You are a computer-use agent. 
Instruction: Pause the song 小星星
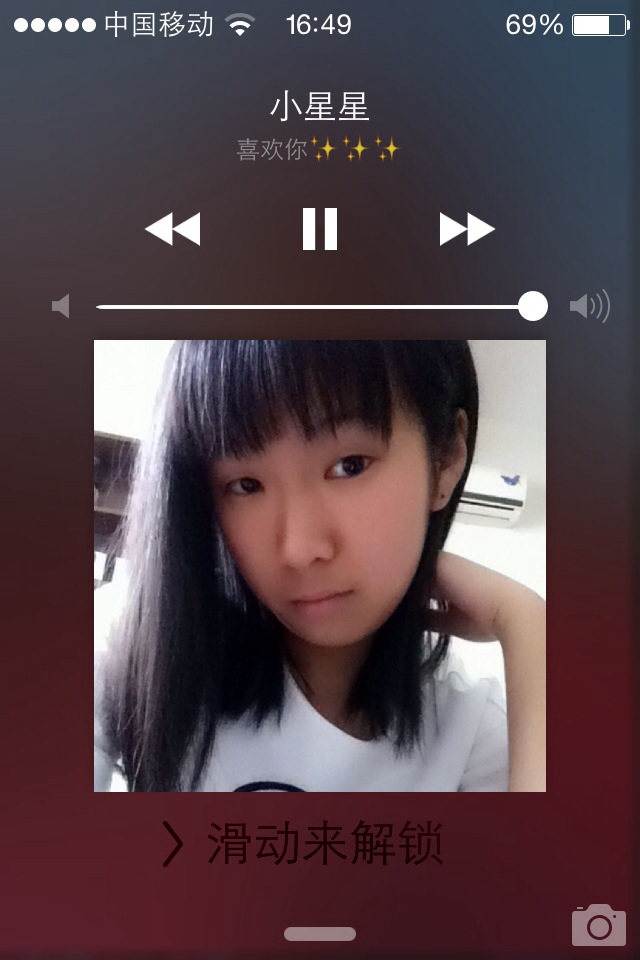pyautogui.click(x=320, y=229)
